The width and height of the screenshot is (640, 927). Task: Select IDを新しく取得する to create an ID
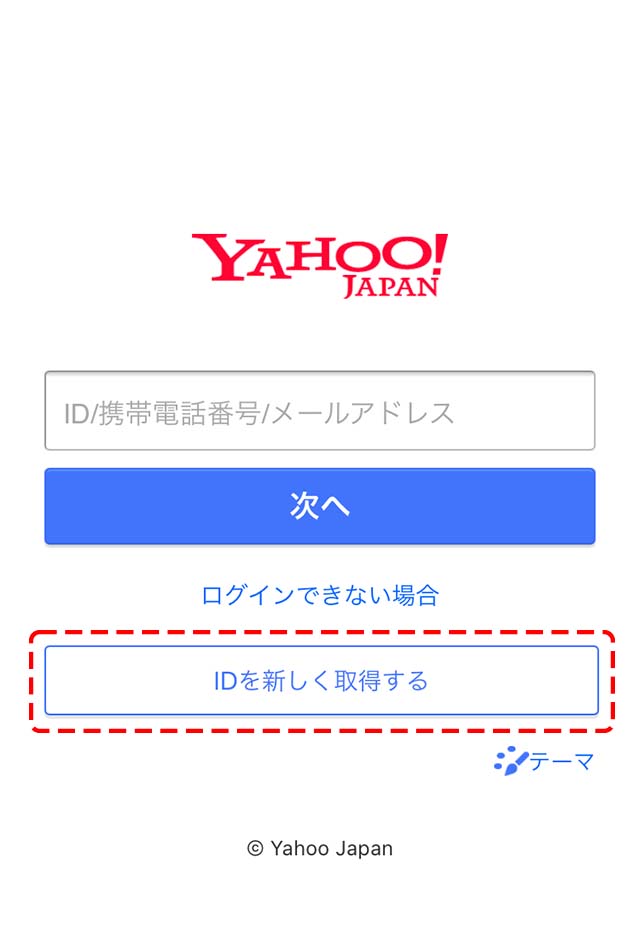[x=321, y=681]
